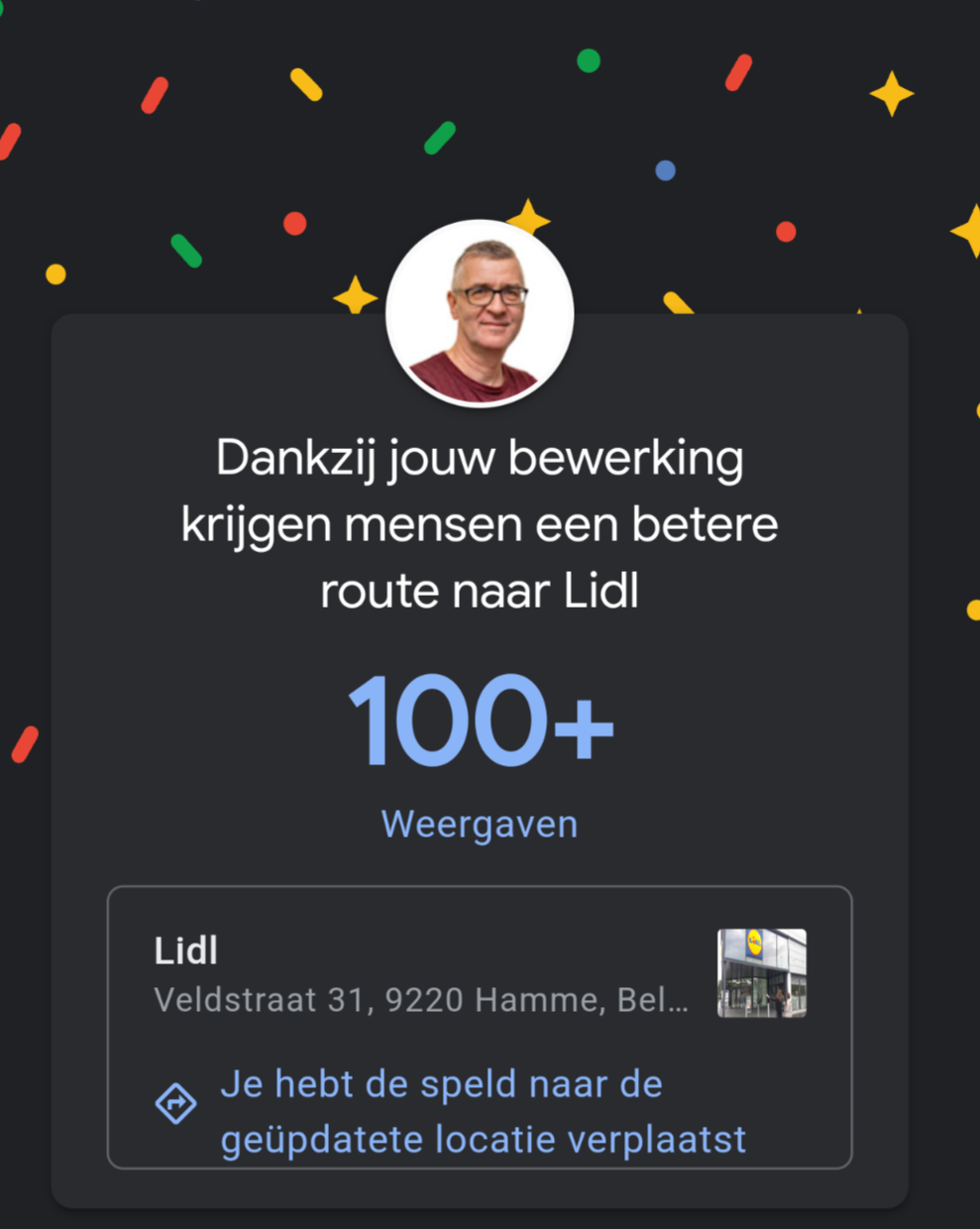Open the Lidl Veldstraat 31 place card
The width and height of the screenshot is (980, 1229).
coord(421,974)
